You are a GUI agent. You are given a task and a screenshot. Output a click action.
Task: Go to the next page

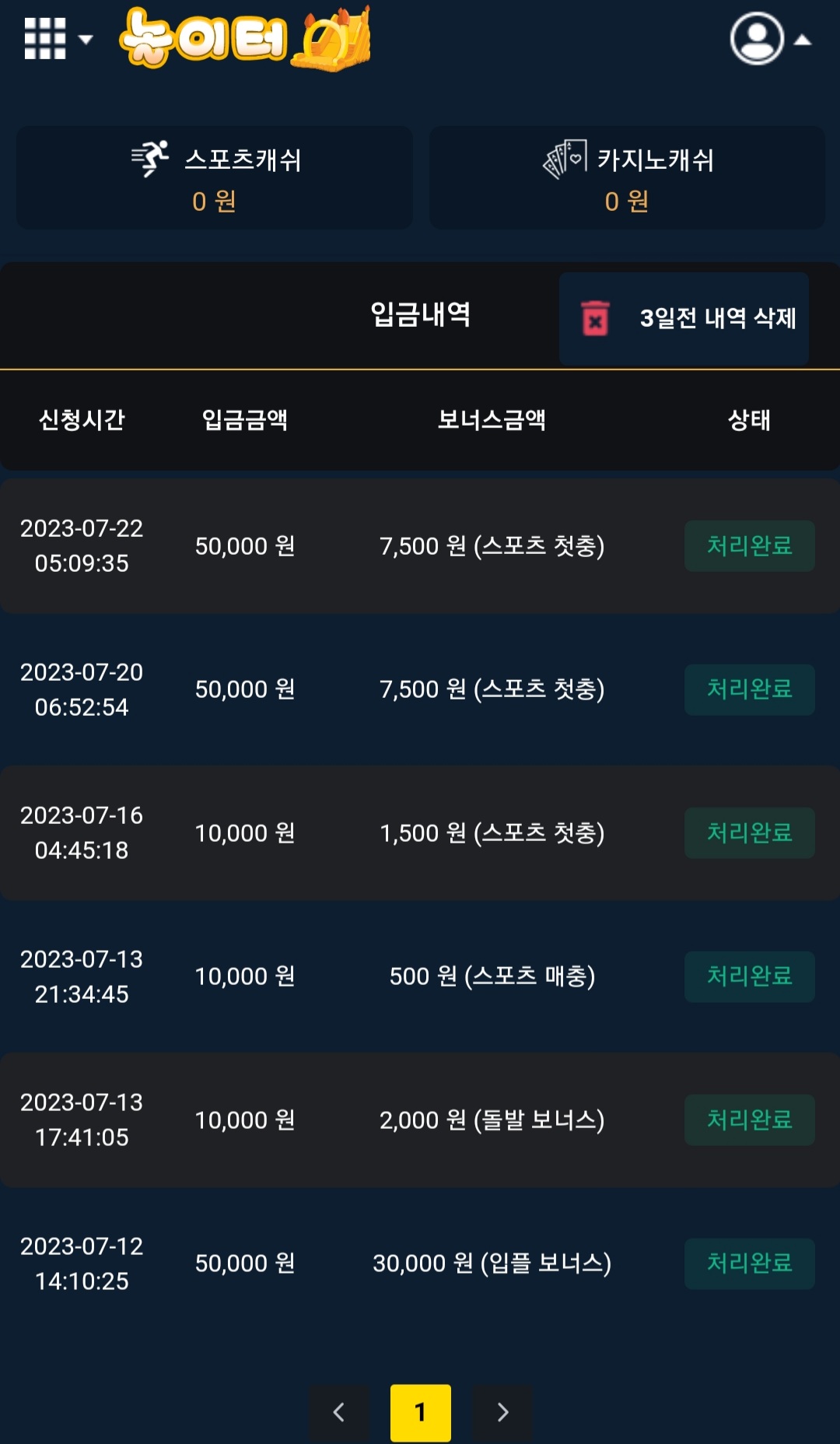[502, 1412]
